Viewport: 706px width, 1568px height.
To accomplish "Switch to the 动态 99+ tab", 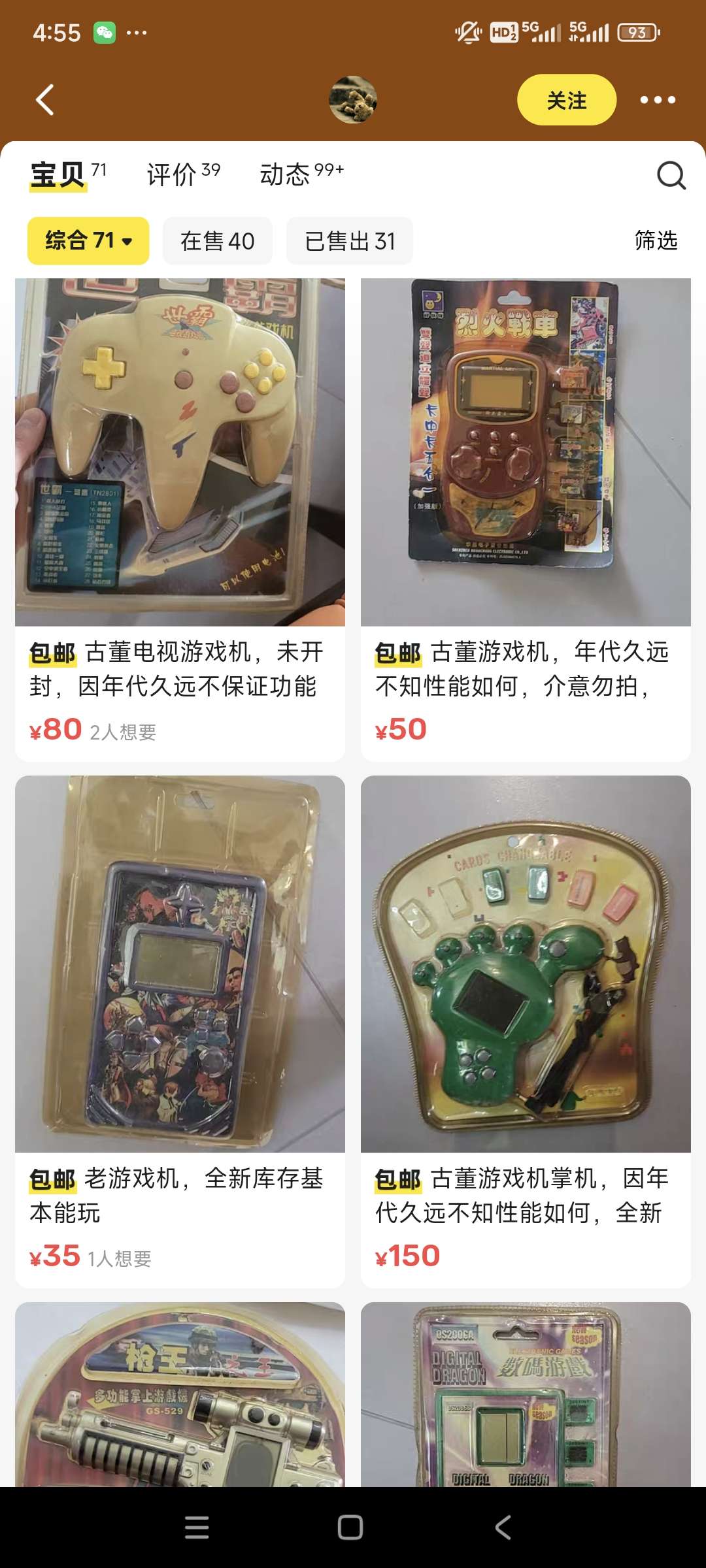I will coord(301,174).
